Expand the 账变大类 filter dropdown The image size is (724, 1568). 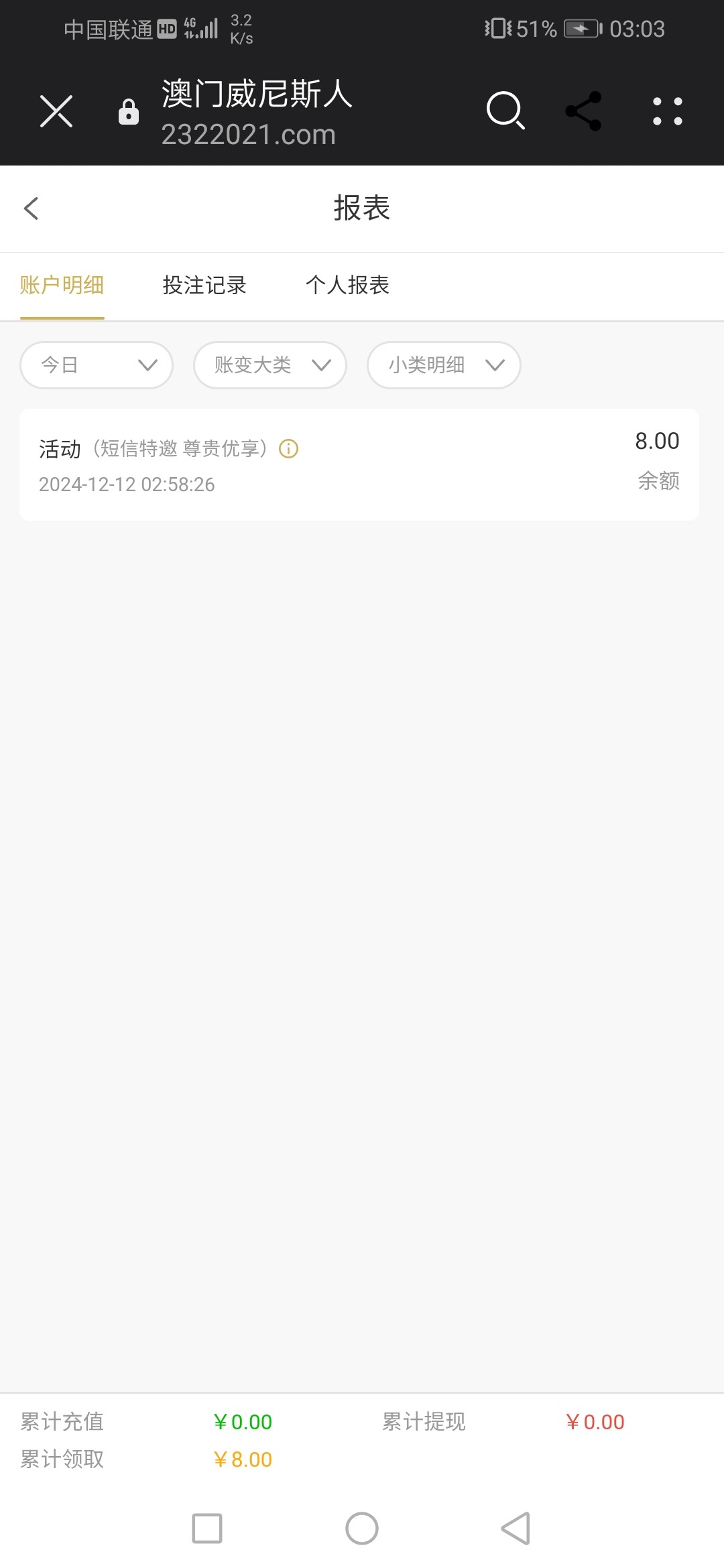tap(270, 365)
